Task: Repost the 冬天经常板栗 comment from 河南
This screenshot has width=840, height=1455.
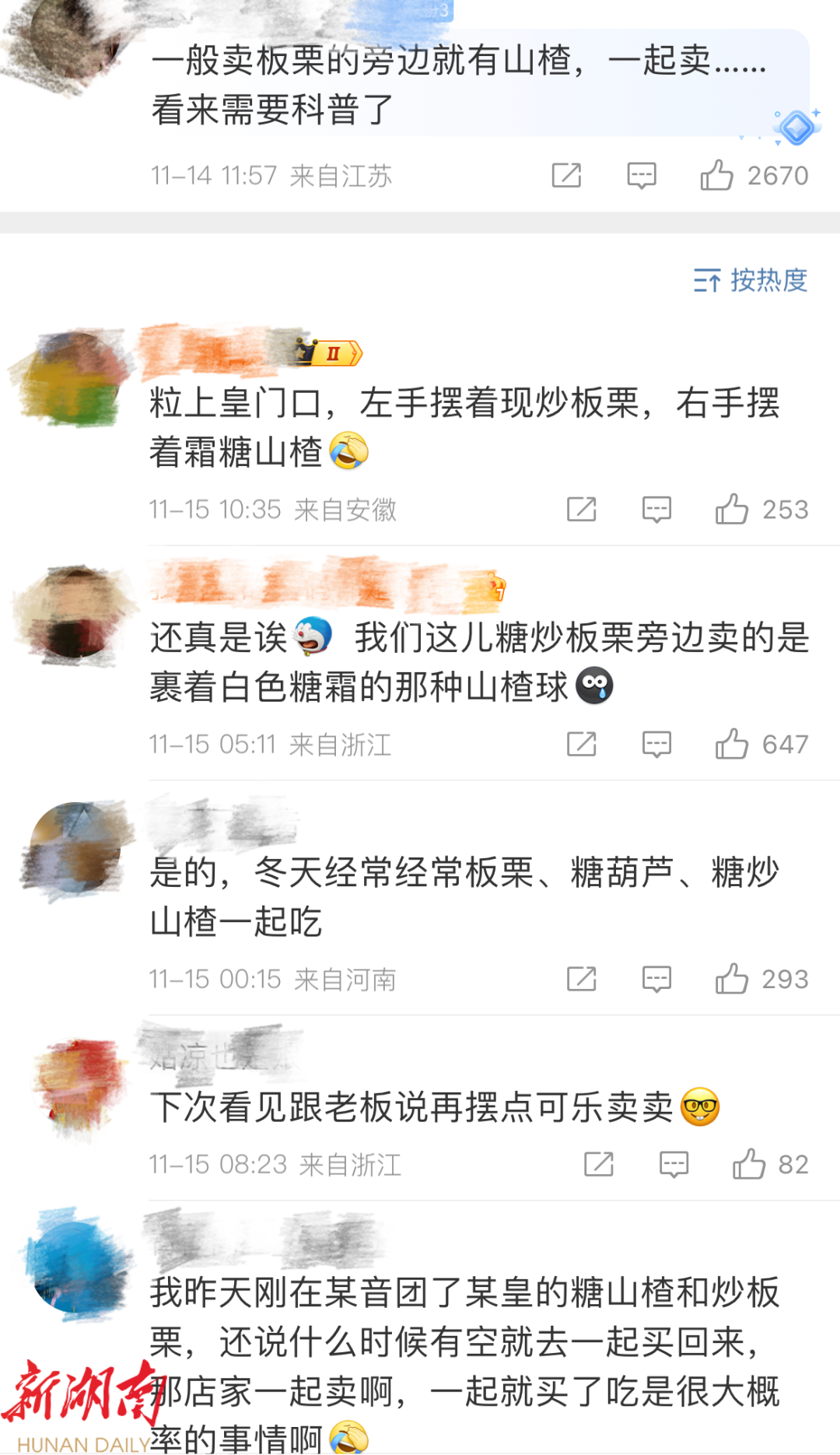Action: [x=582, y=979]
